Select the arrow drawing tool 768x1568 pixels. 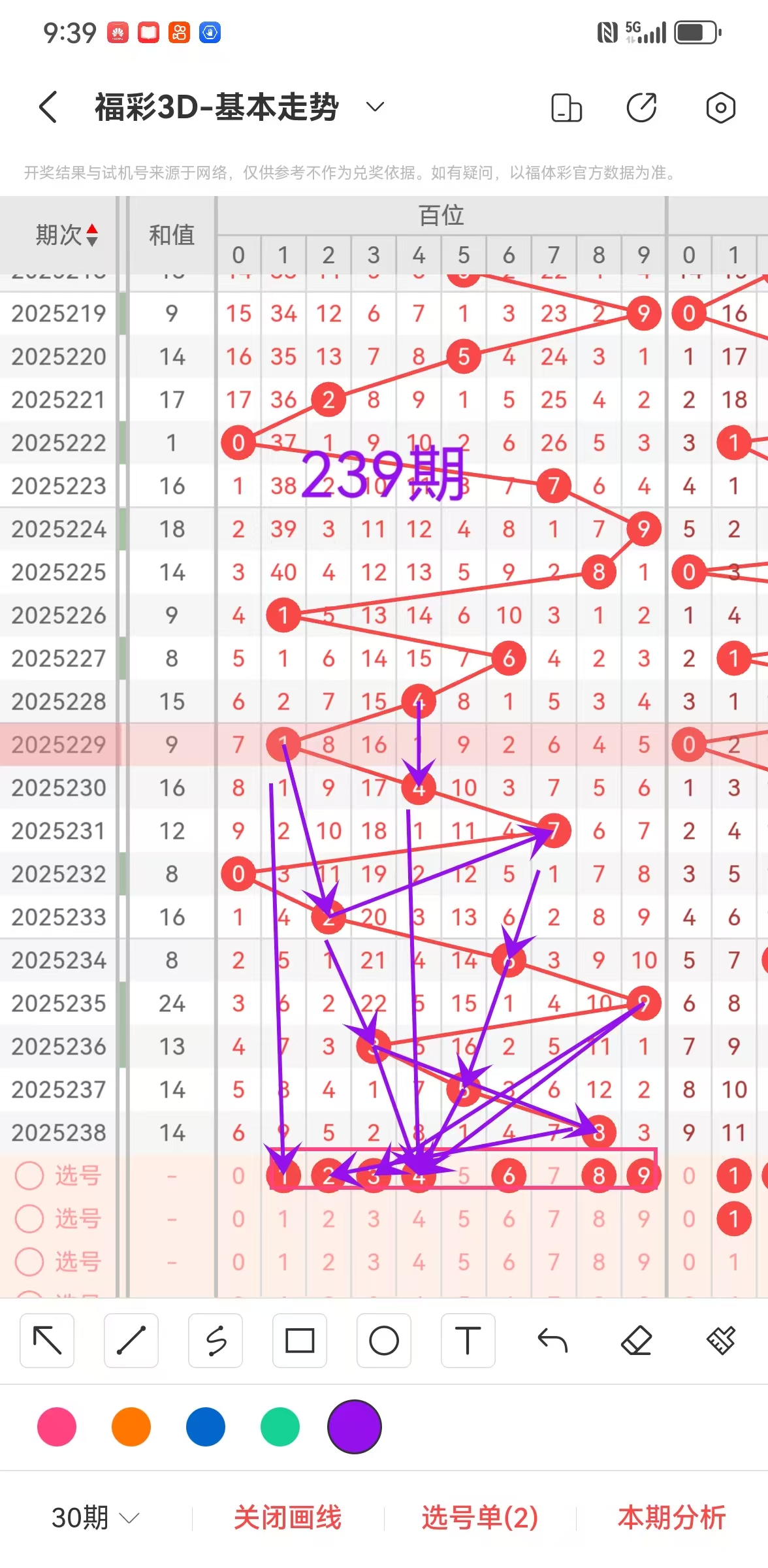[x=47, y=1341]
